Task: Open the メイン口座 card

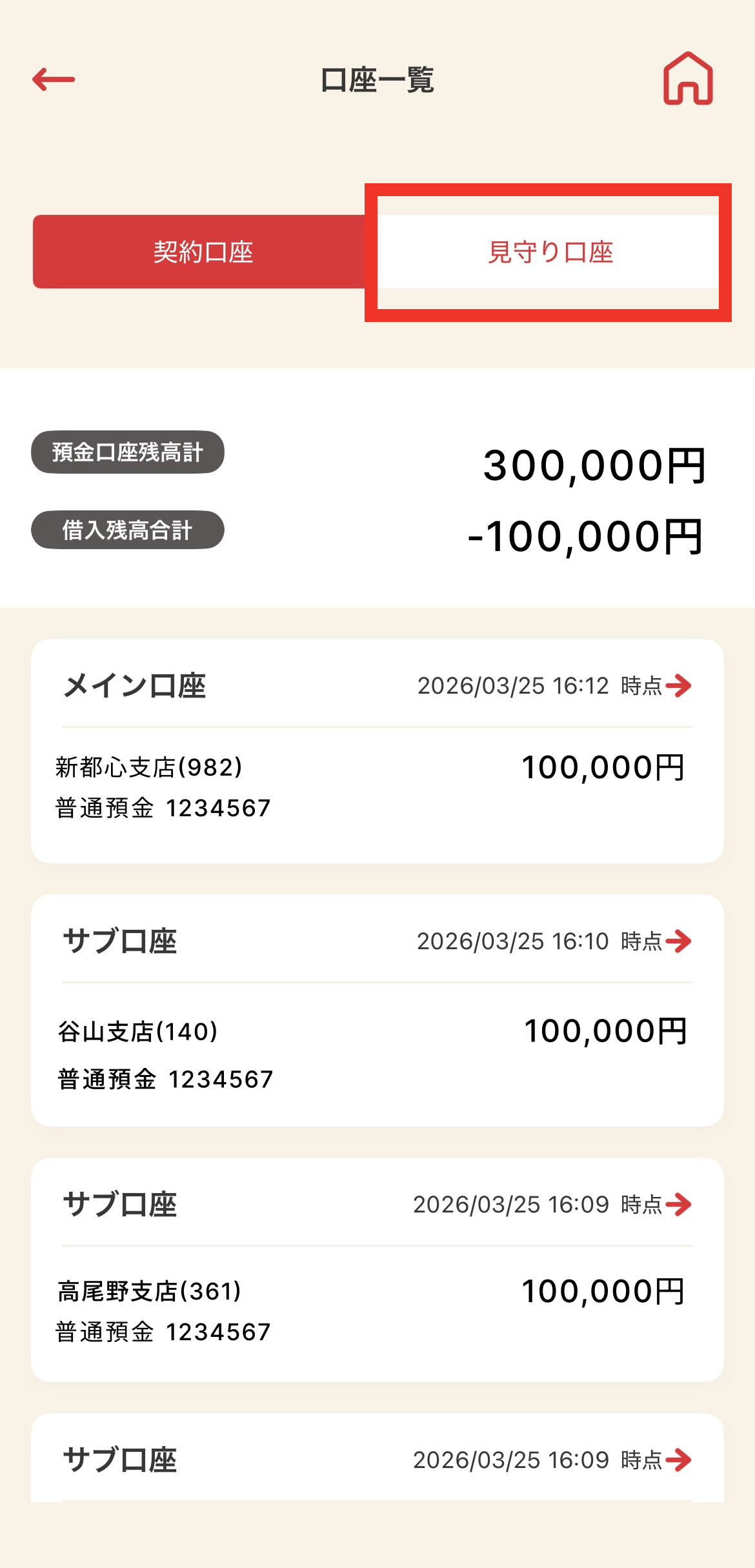Action: tap(377, 750)
